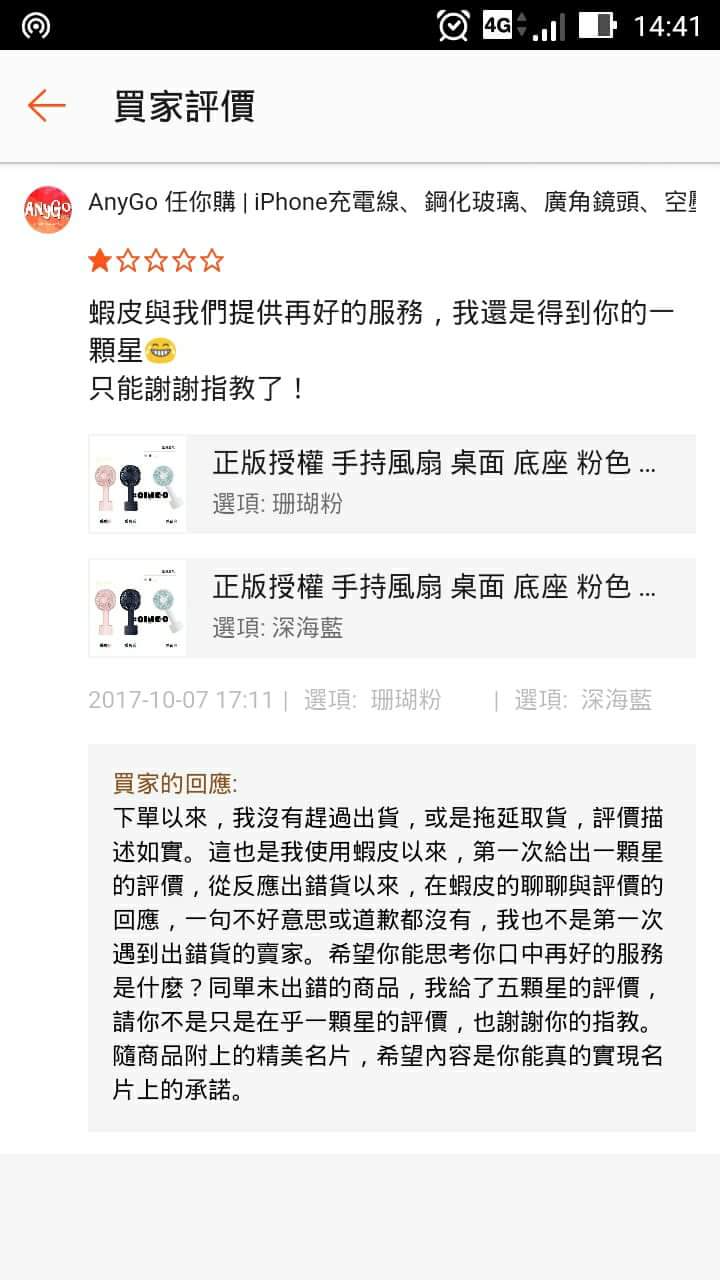
Task: Go back from the 買家評價 page
Action: click(x=46, y=105)
